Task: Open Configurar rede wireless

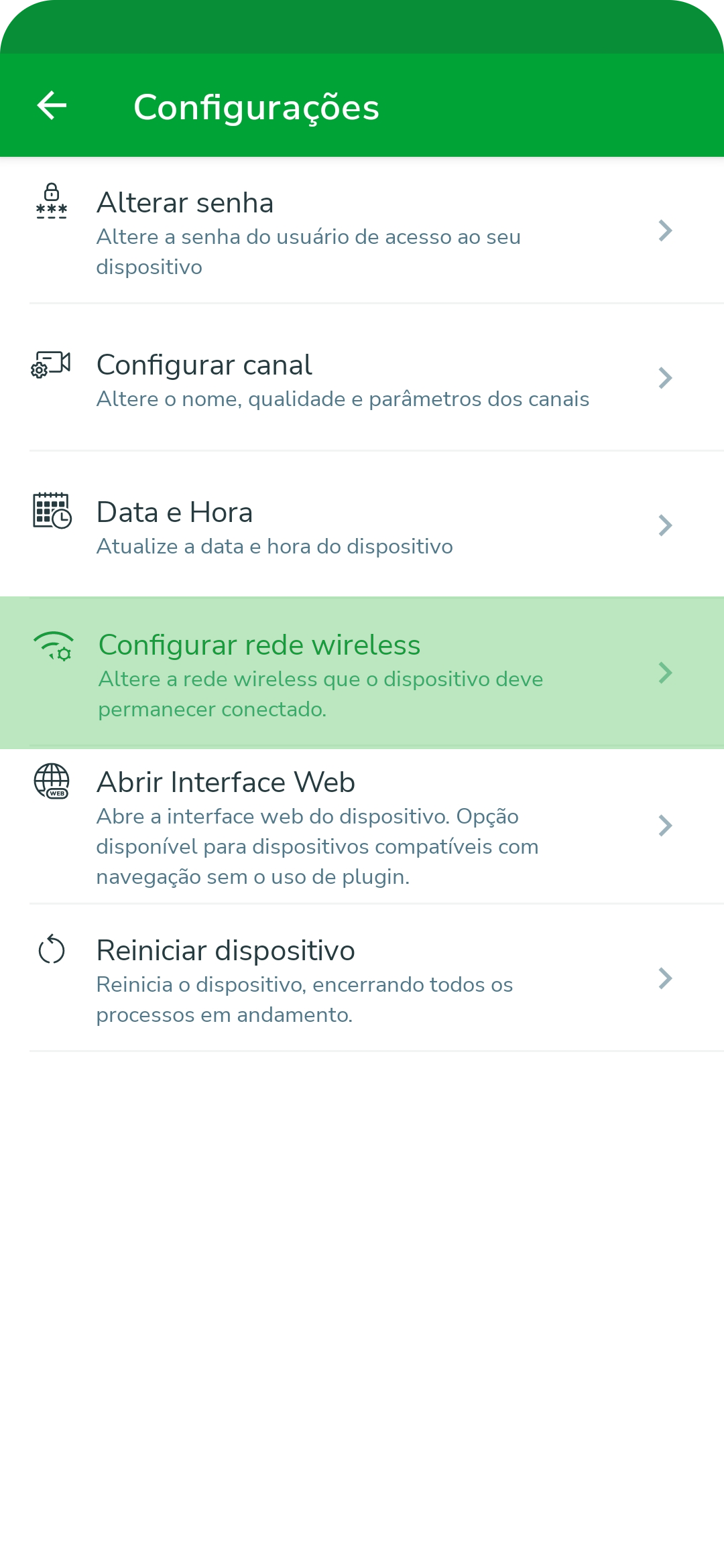Action: pos(362,673)
